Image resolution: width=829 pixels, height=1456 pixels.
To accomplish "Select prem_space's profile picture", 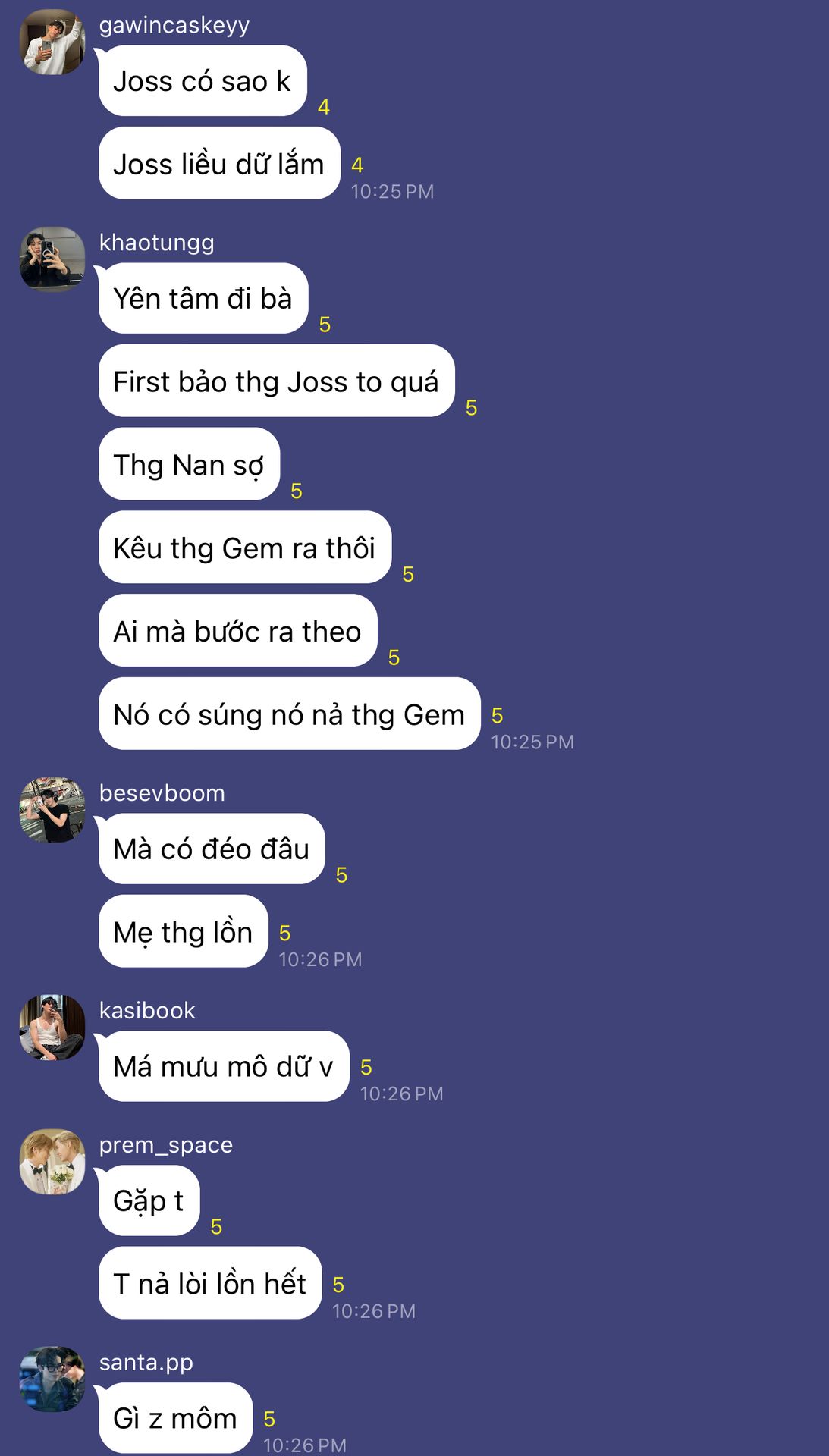I will (x=52, y=1162).
